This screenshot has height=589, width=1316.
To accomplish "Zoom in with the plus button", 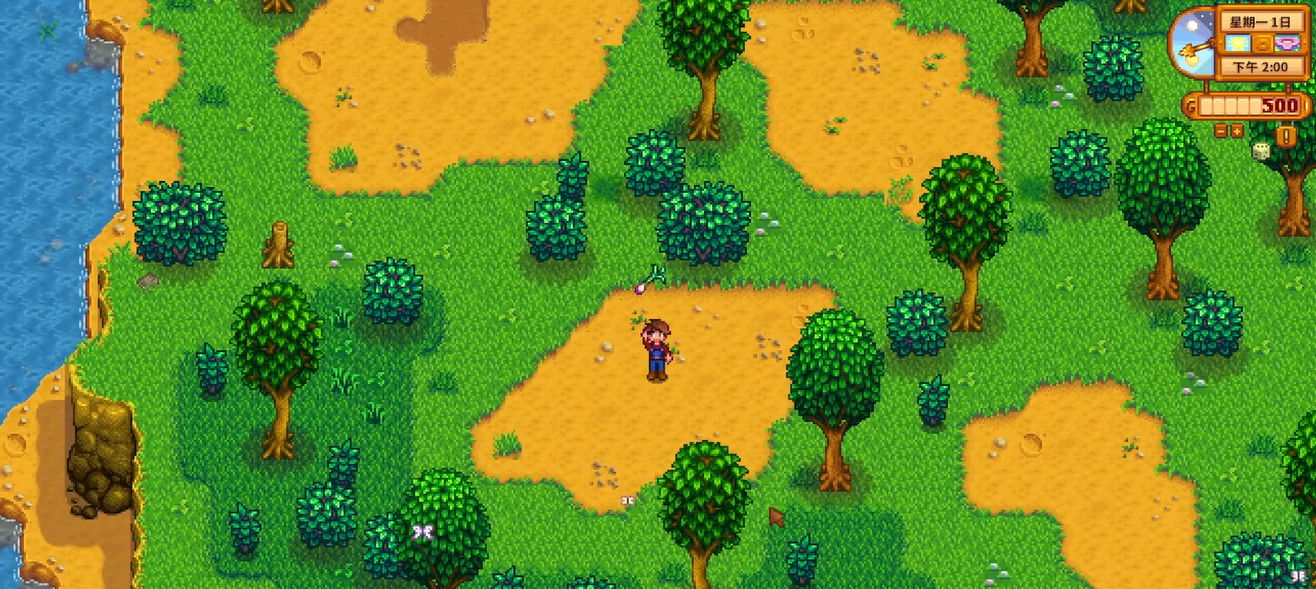I will (1237, 131).
